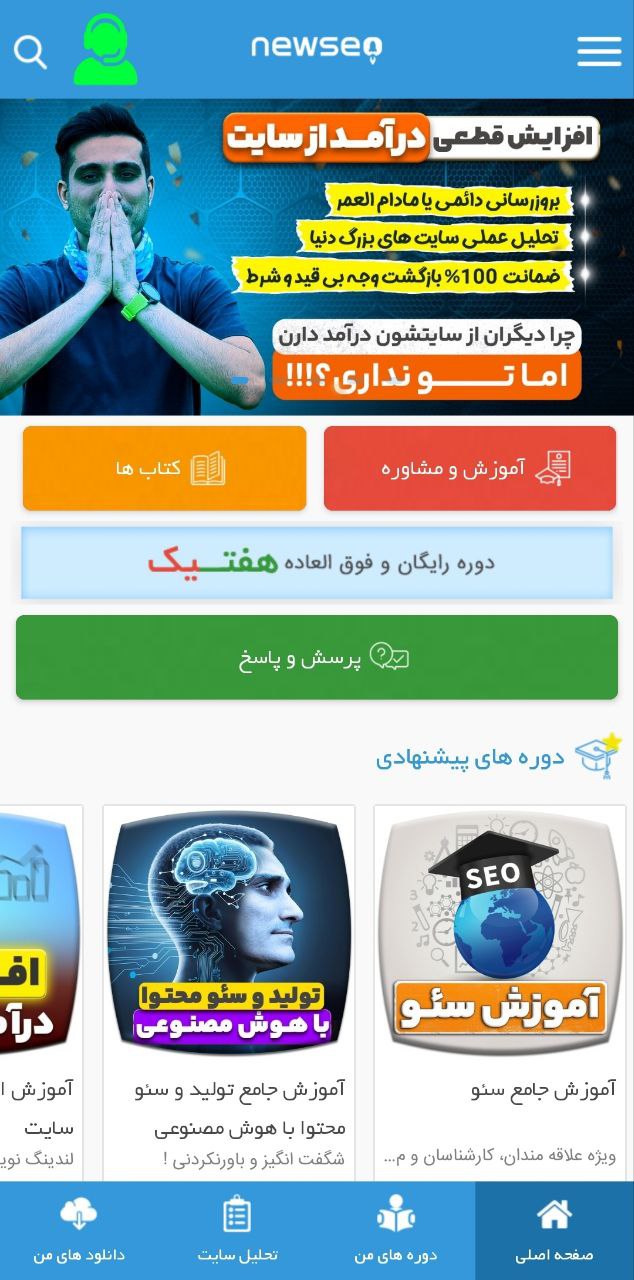Open the AI content and SEO course card
The width and height of the screenshot is (634, 1280).
pyautogui.click(x=229, y=990)
